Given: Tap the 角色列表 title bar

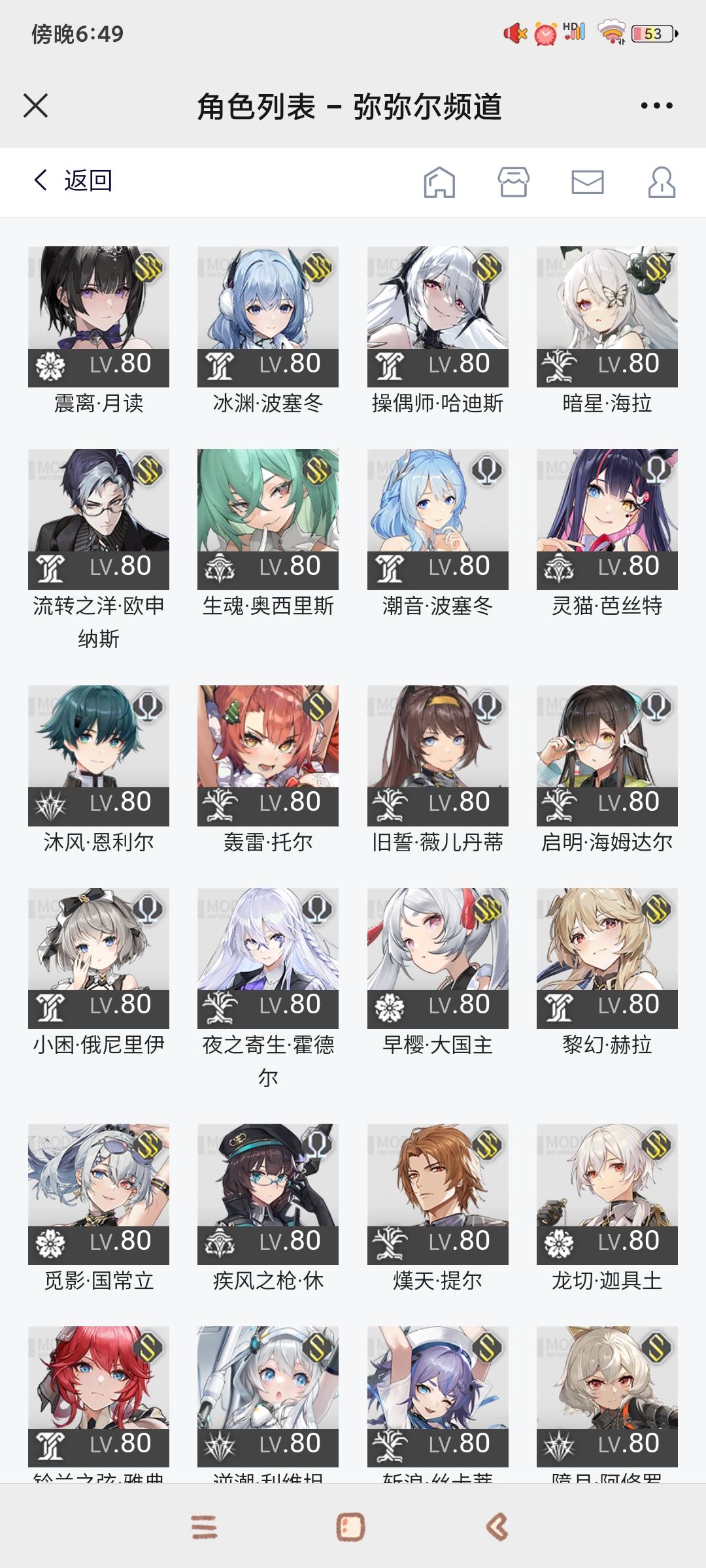Looking at the screenshot, I should click(353, 106).
